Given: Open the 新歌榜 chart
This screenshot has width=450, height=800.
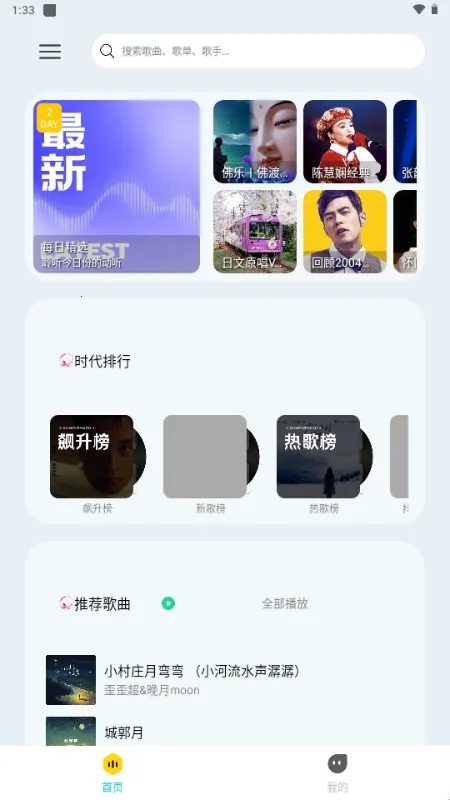Looking at the screenshot, I should [210, 463].
